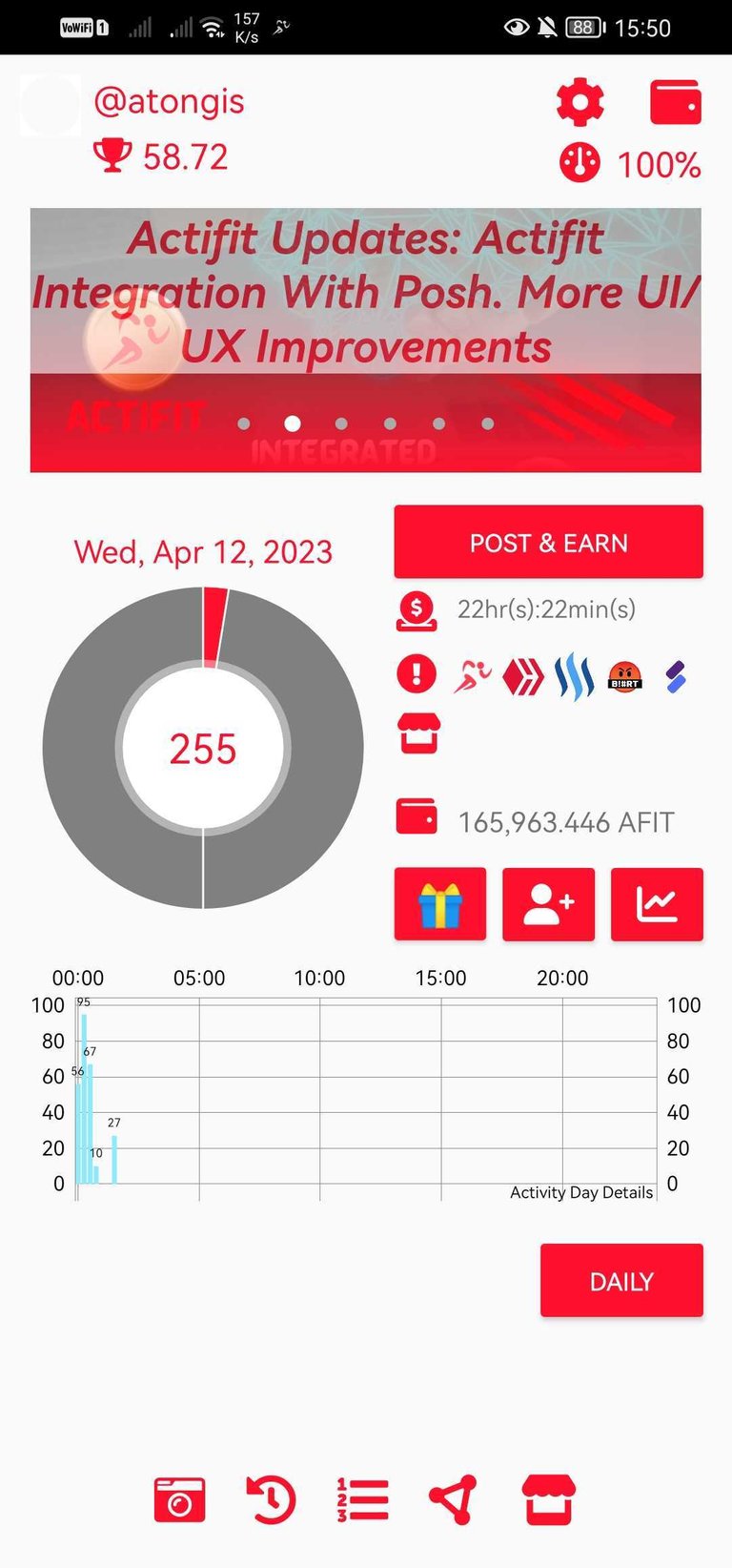
Task: Tap the red exclamation alert icon
Action: tap(417, 673)
